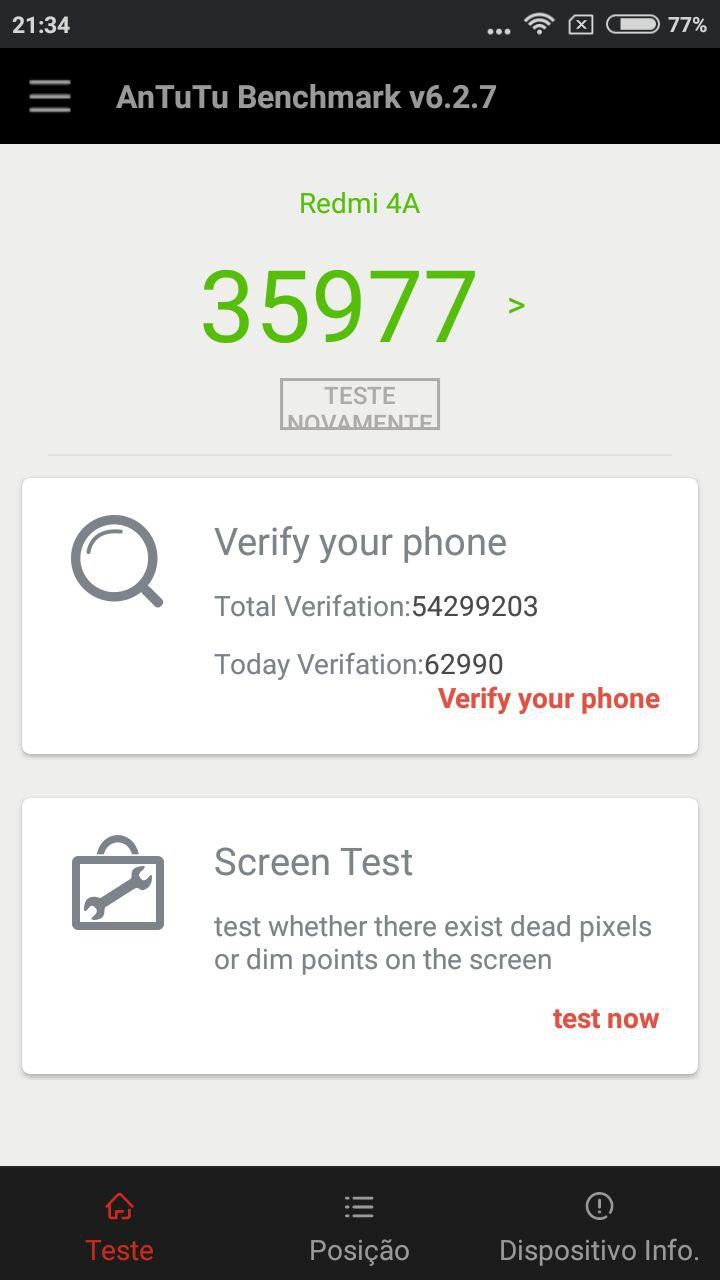720x1280 pixels.
Task: Tap the red Verify your phone link
Action: [x=548, y=699]
